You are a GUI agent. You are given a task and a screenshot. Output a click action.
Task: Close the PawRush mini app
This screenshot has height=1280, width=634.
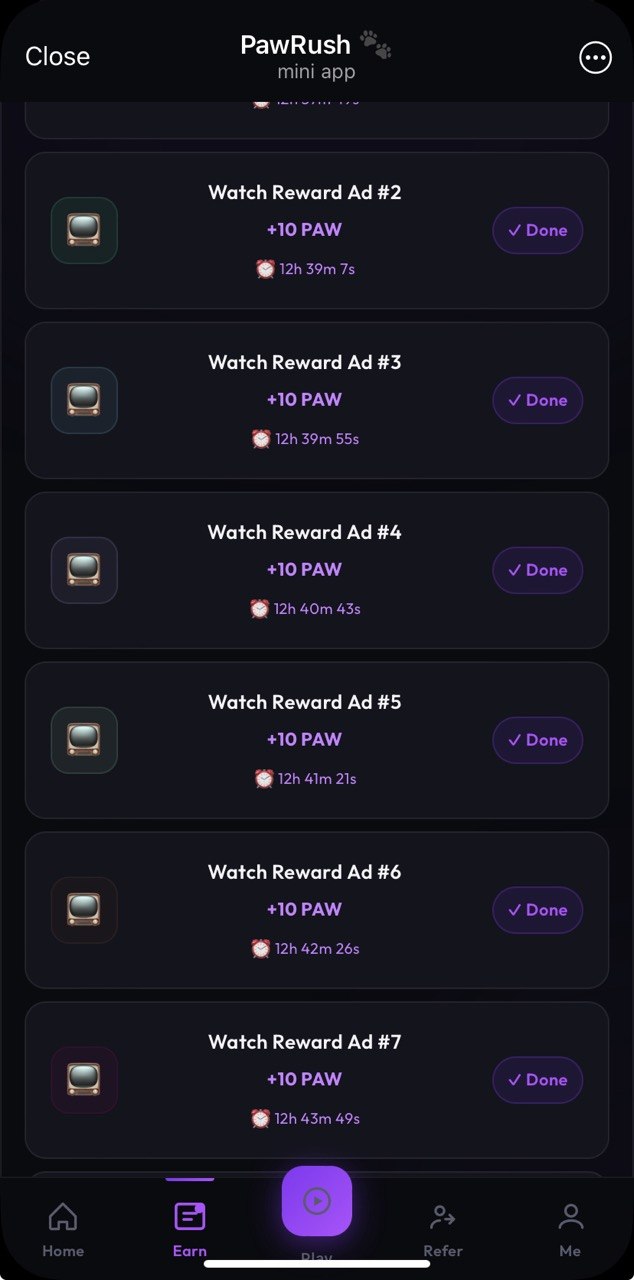point(57,57)
